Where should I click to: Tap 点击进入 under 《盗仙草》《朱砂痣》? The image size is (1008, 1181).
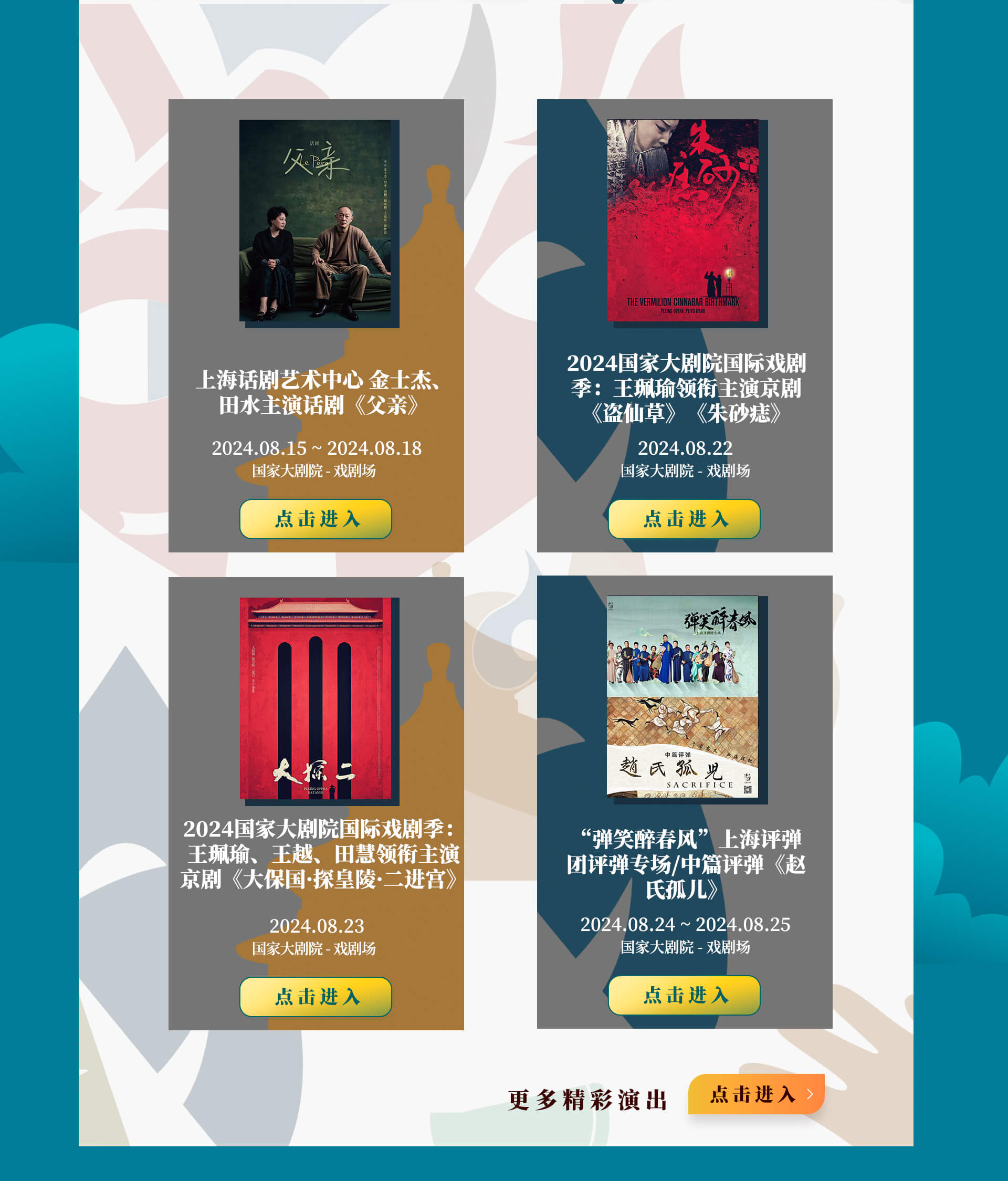(684, 519)
